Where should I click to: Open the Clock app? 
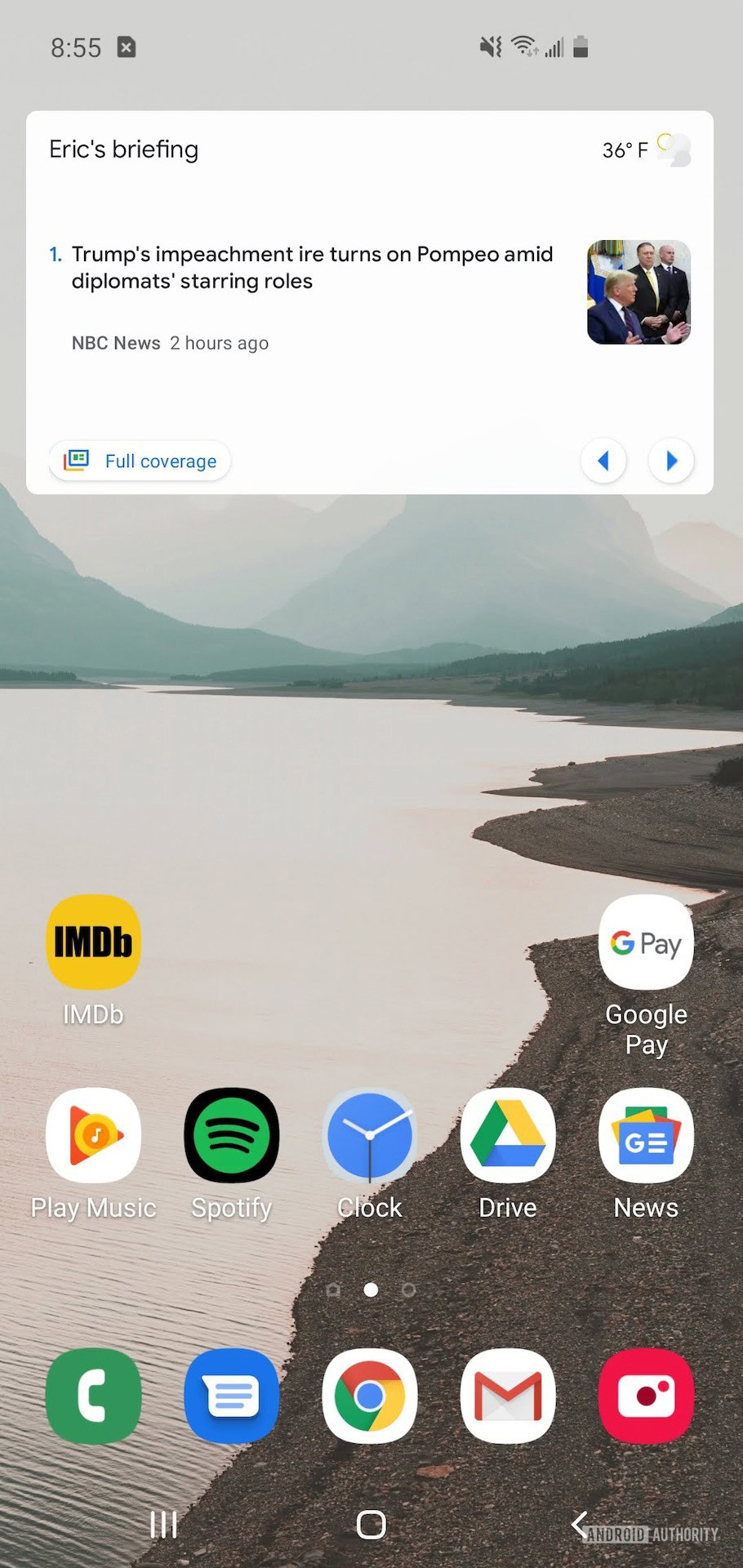click(370, 1136)
